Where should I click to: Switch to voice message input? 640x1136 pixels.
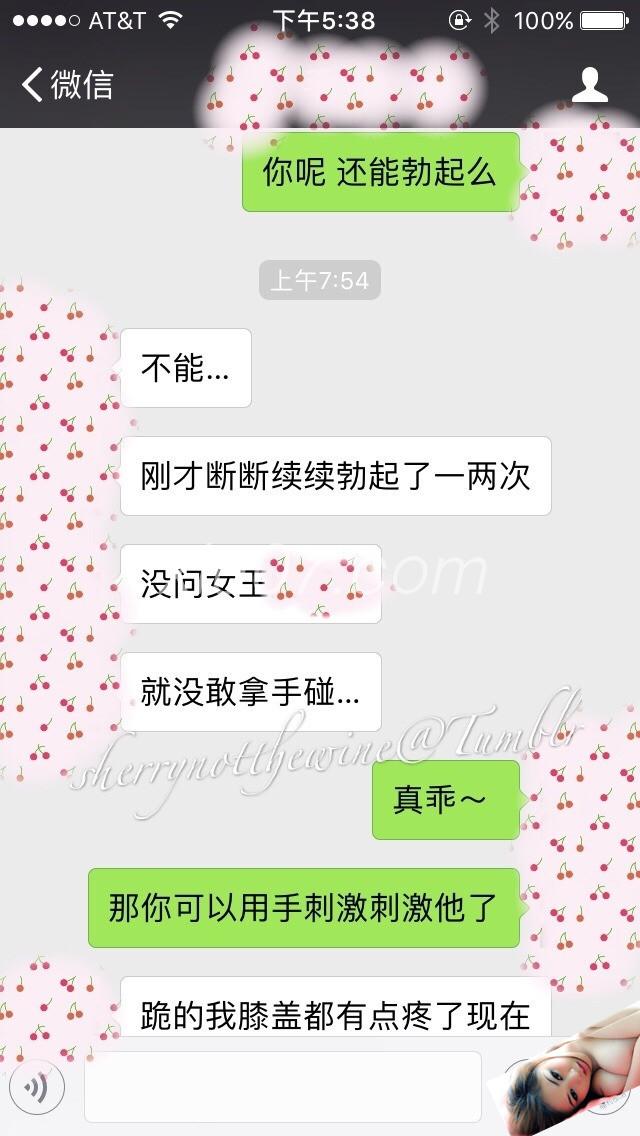coord(37,1086)
